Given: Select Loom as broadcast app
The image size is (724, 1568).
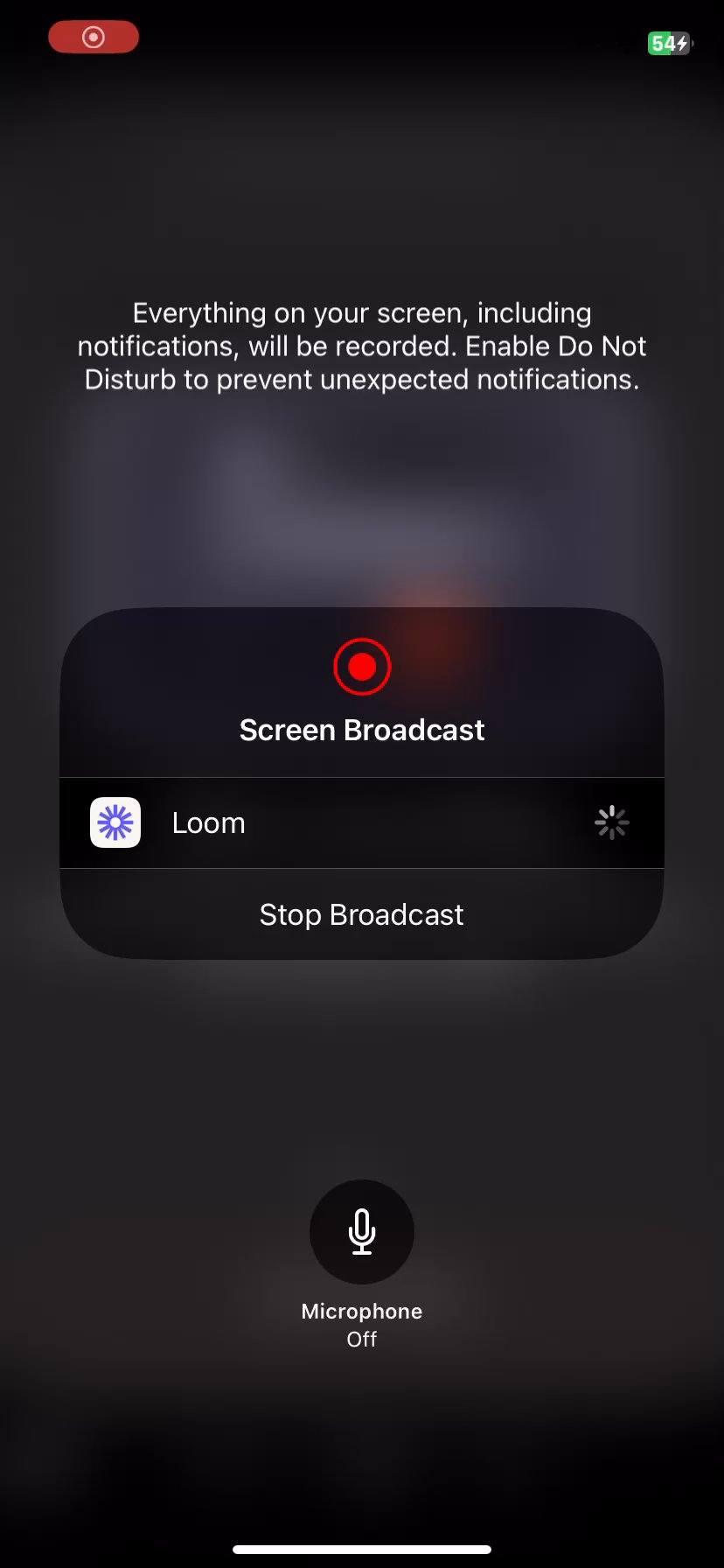Looking at the screenshot, I should tap(361, 822).
